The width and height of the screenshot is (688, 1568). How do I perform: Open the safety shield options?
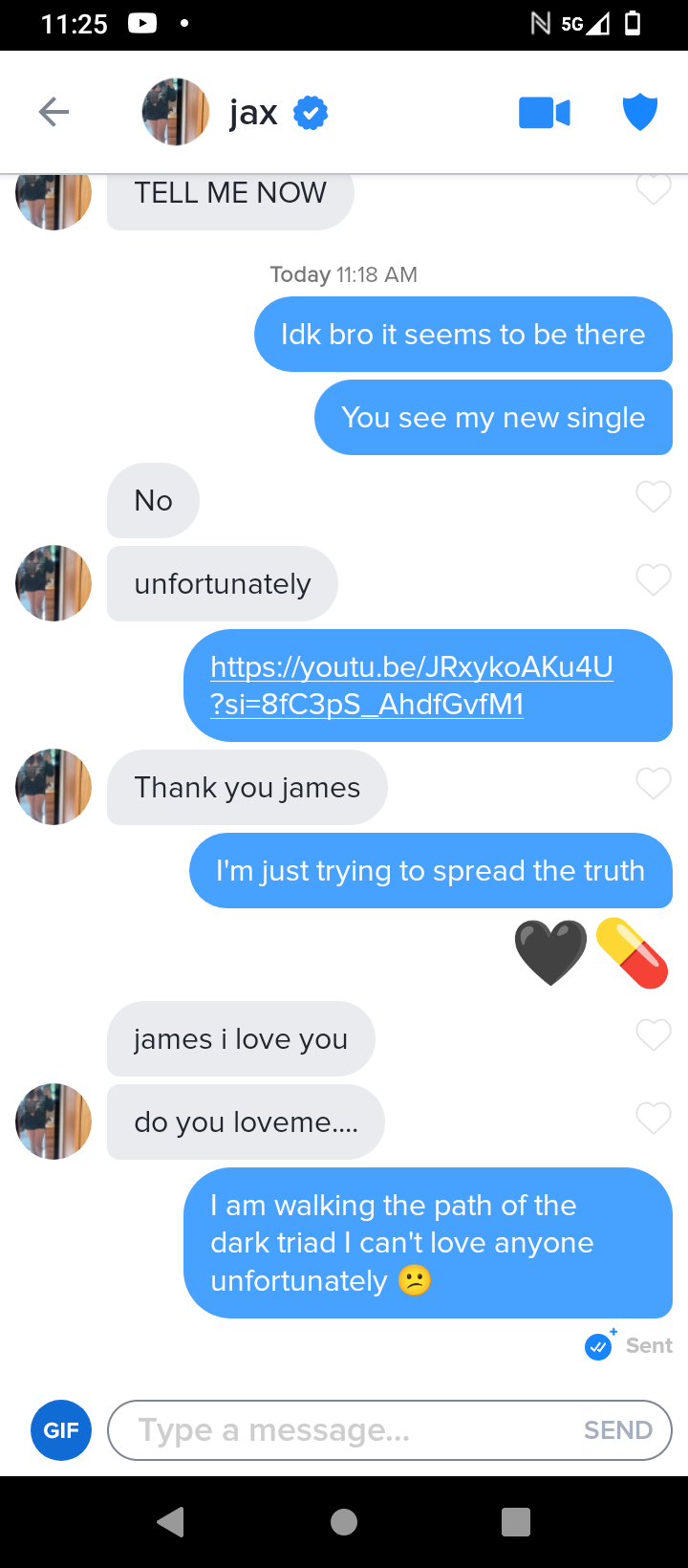pyautogui.click(x=639, y=113)
